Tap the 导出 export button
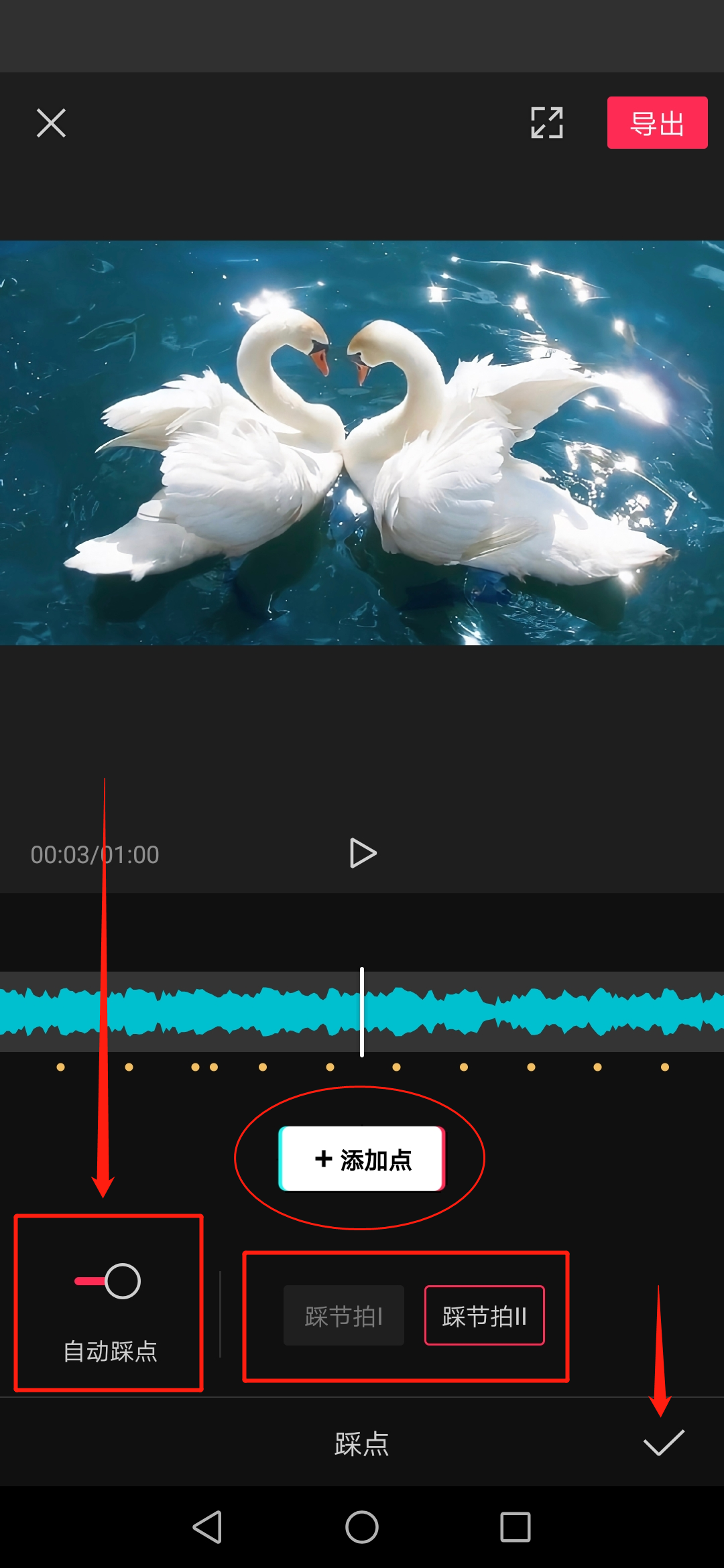The height and width of the screenshot is (1568, 724). (x=657, y=123)
